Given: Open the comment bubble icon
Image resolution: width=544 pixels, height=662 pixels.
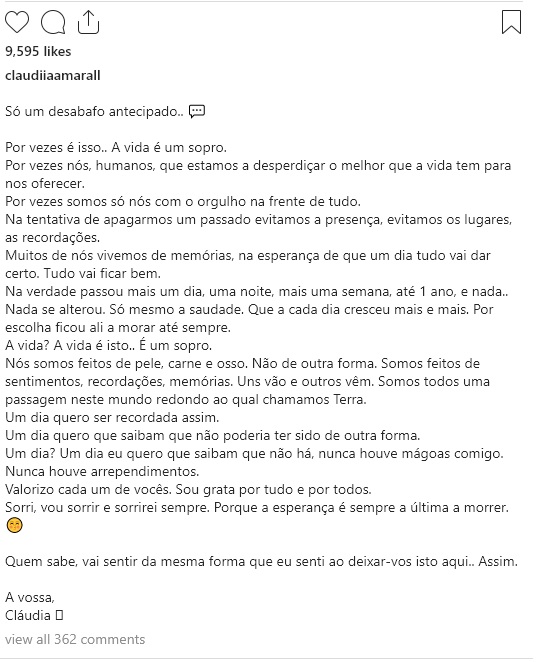Looking at the screenshot, I should tap(53, 22).
